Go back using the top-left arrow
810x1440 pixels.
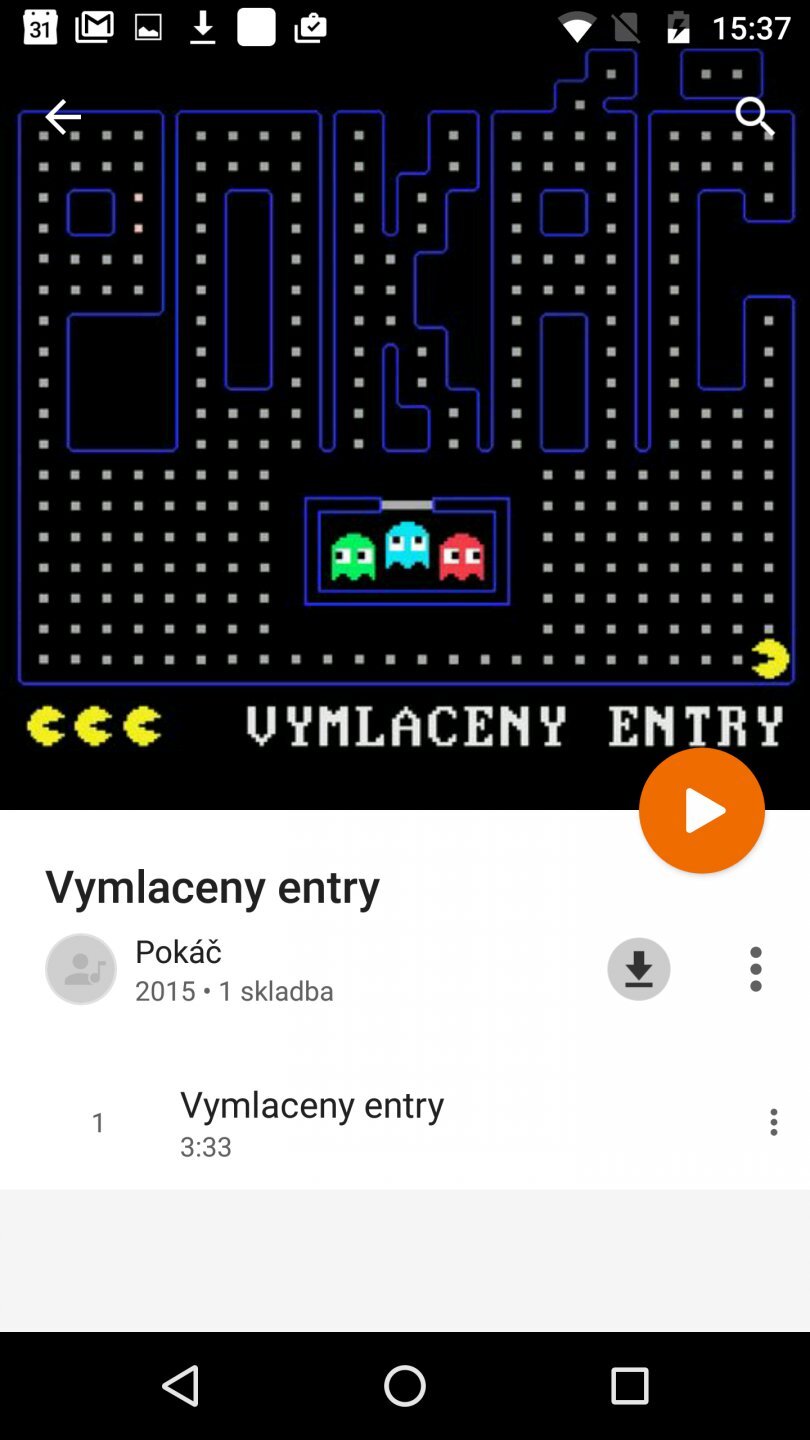coord(62,117)
